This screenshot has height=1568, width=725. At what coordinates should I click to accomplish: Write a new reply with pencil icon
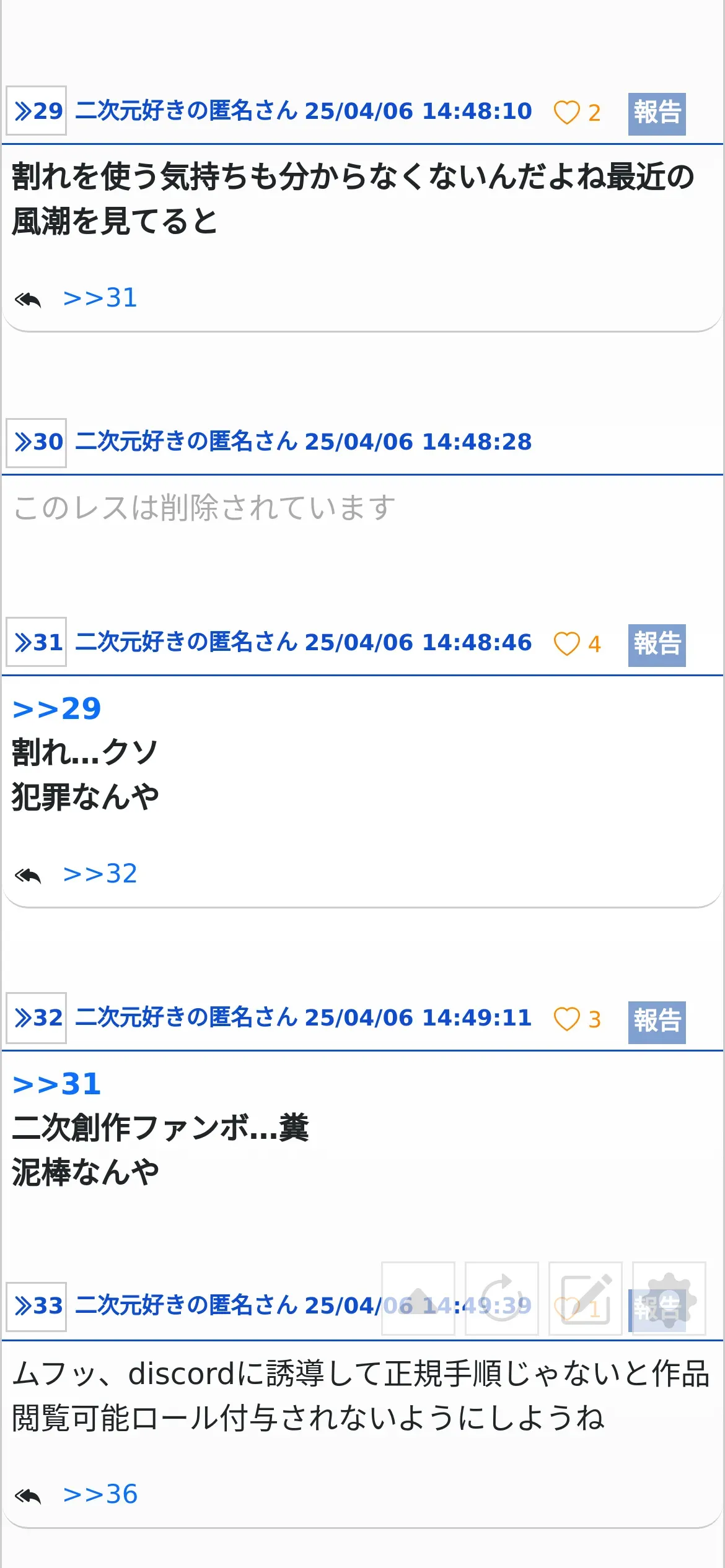tap(586, 1298)
